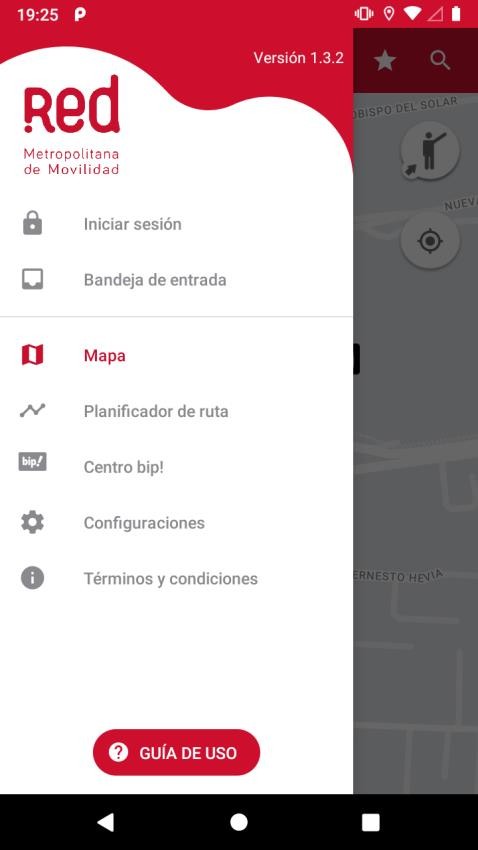Go to Centro bip!
This screenshot has width=478, height=850.
pos(176,467)
